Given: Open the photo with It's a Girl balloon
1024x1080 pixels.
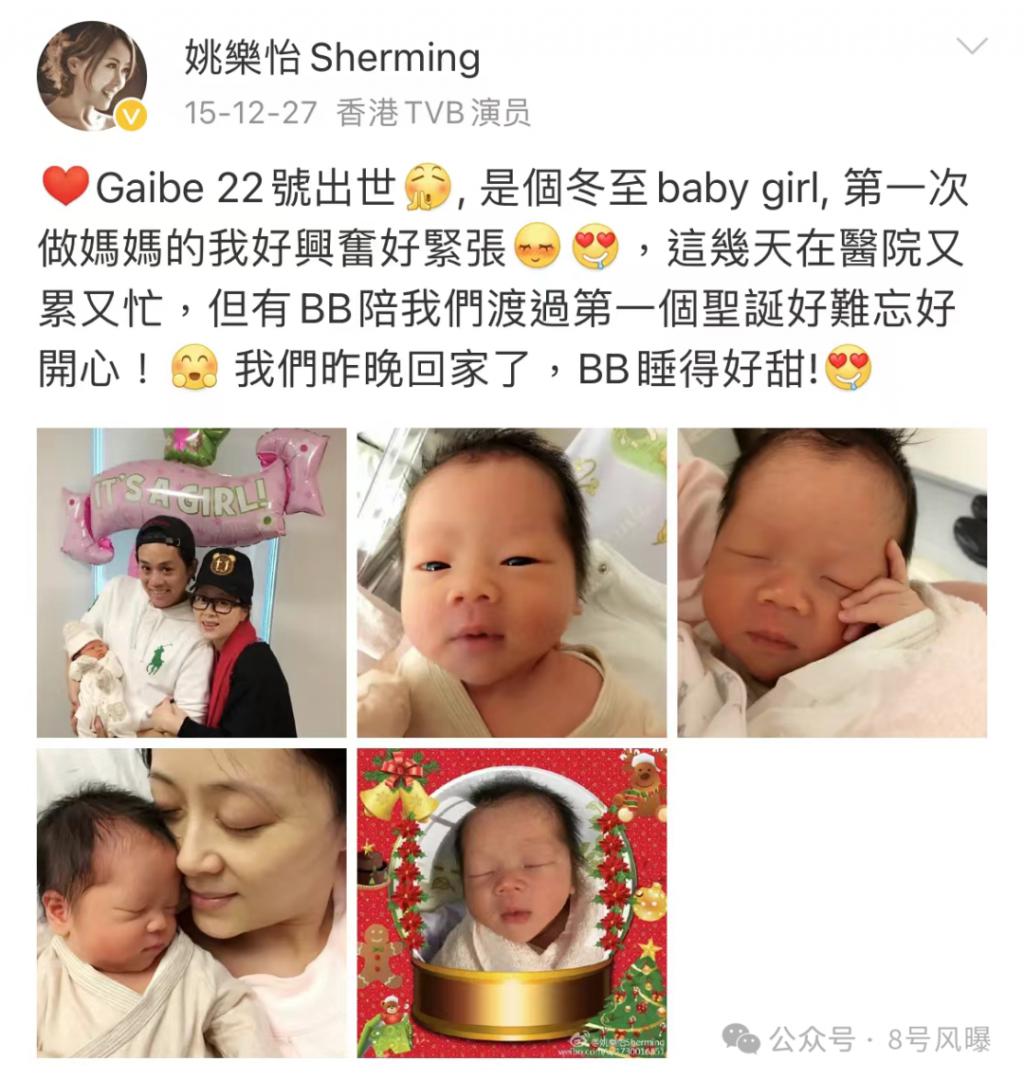Looking at the screenshot, I should tap(191, 583).
